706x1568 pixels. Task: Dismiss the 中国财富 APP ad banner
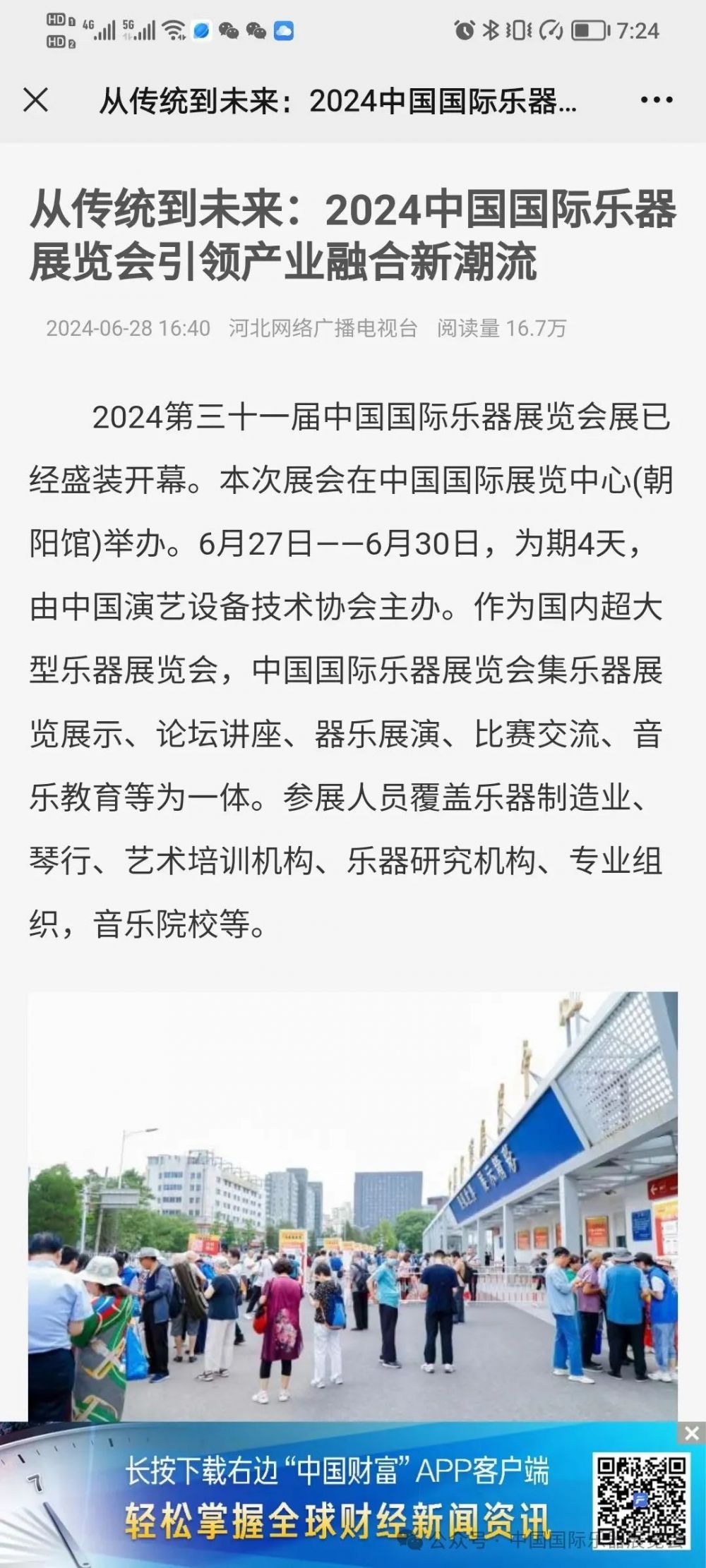click(x=691, y=1433)
